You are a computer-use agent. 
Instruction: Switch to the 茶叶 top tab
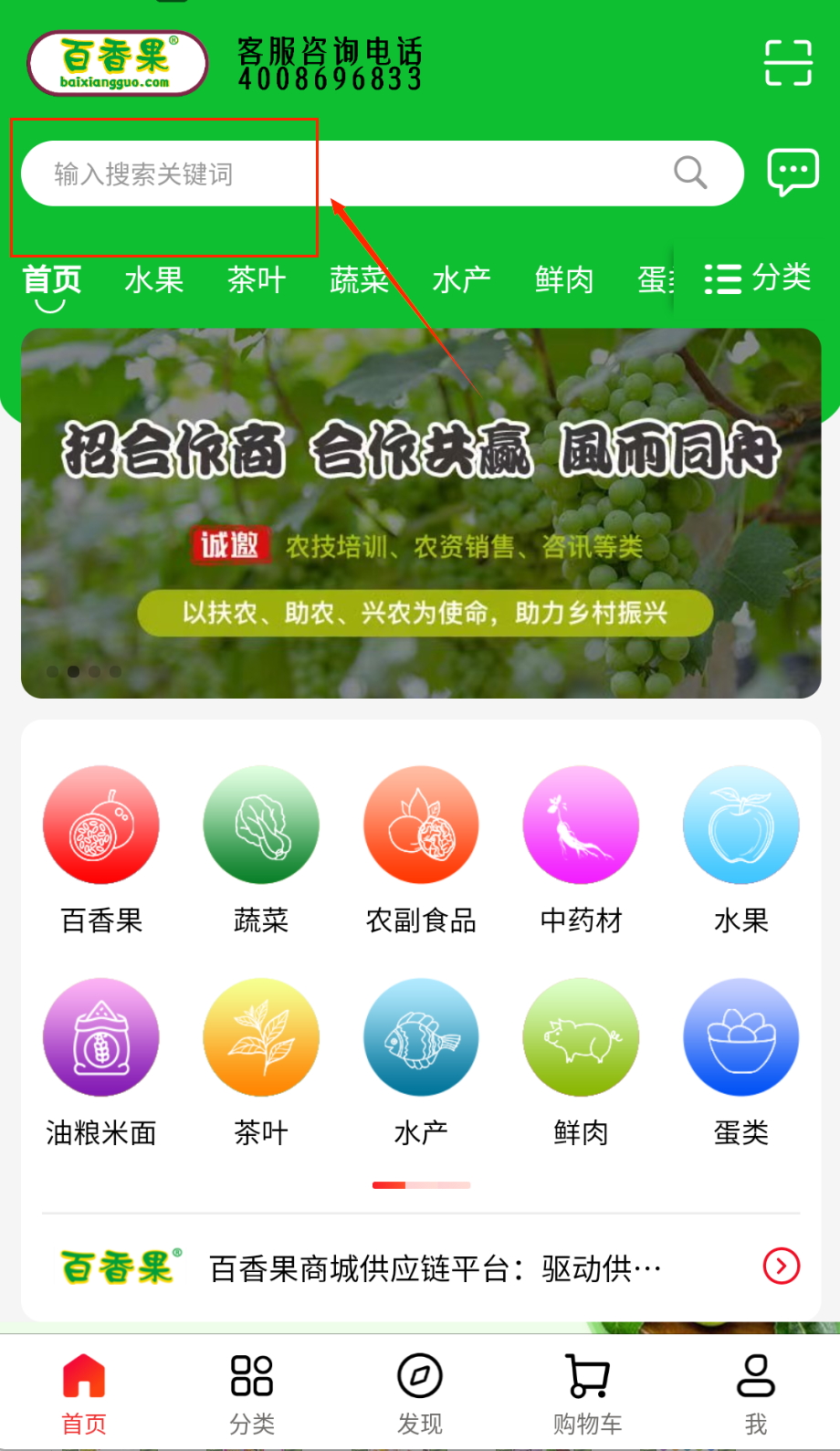[x=257, y=279]
